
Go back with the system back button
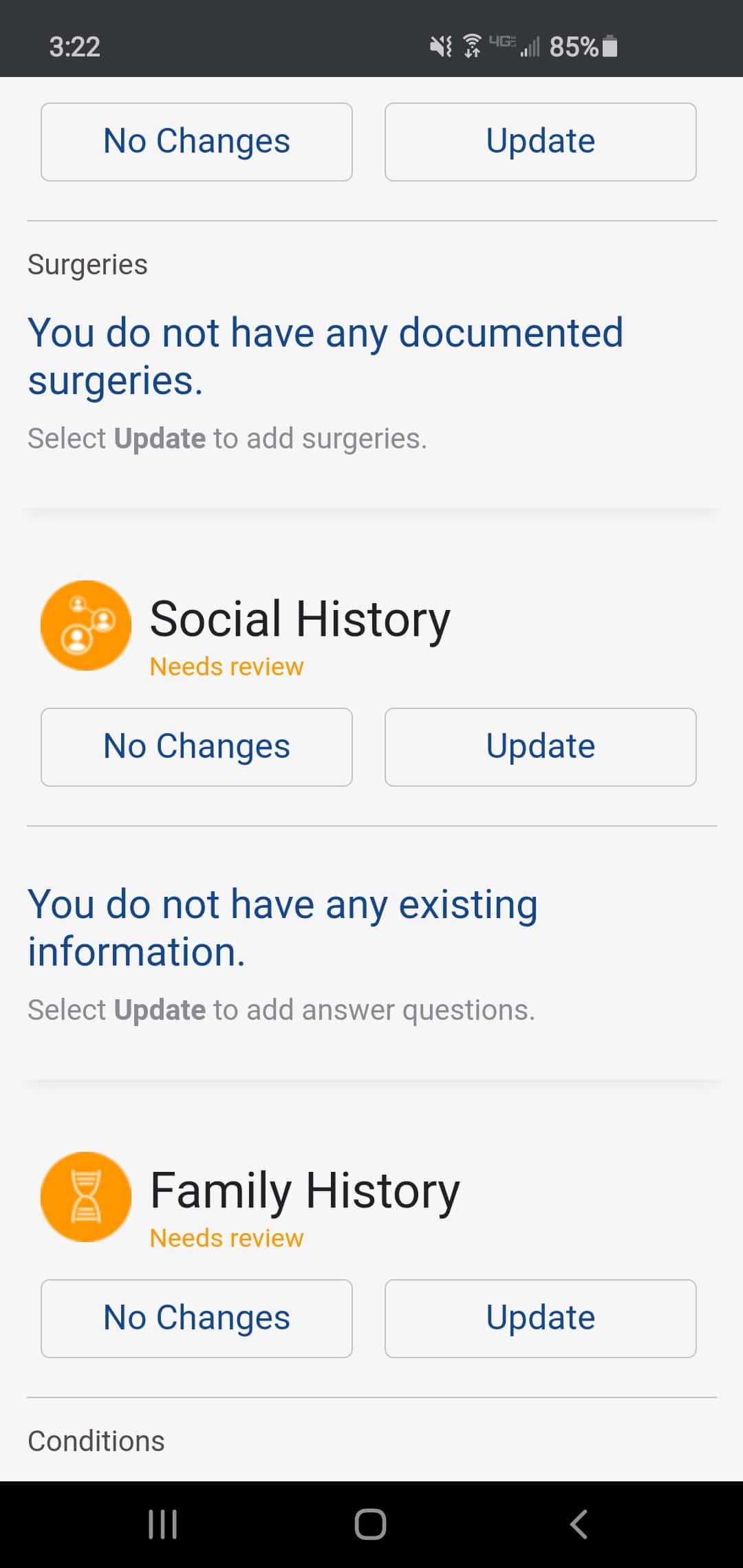tap(579, 1524)
